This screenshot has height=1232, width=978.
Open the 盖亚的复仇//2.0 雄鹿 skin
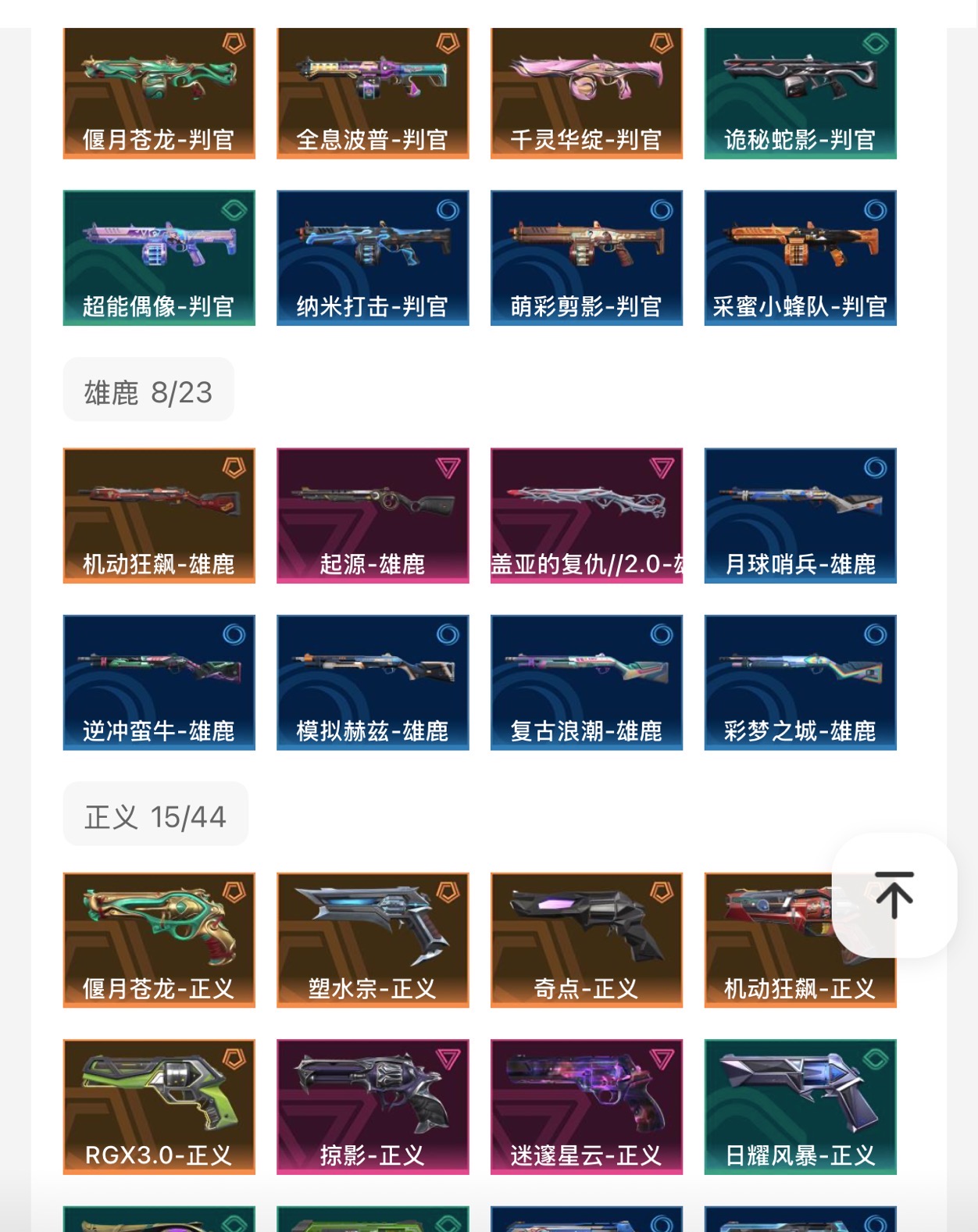[586, 515]
